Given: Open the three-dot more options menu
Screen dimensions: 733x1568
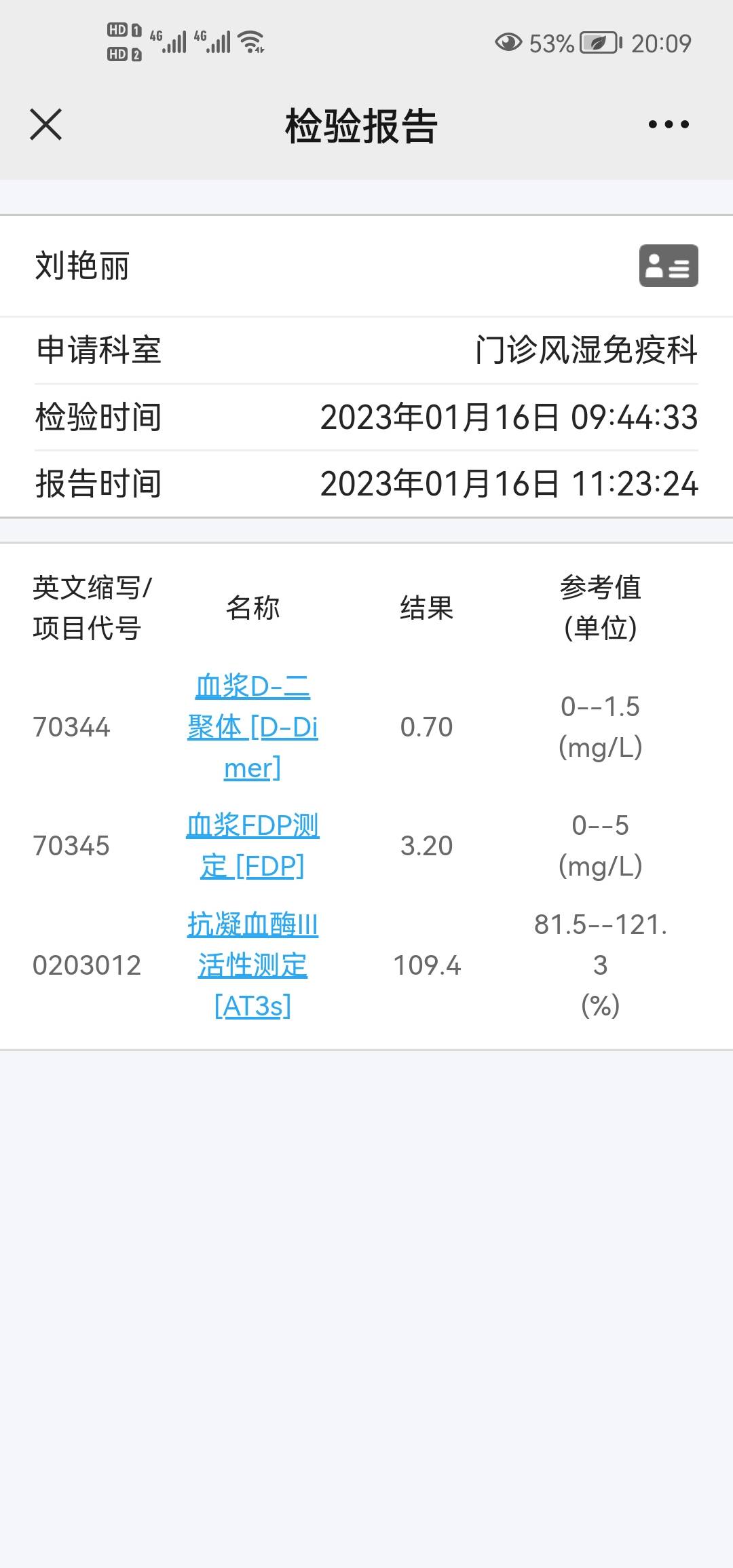Looking at the screenshot, I should click(x=669, y=124).
